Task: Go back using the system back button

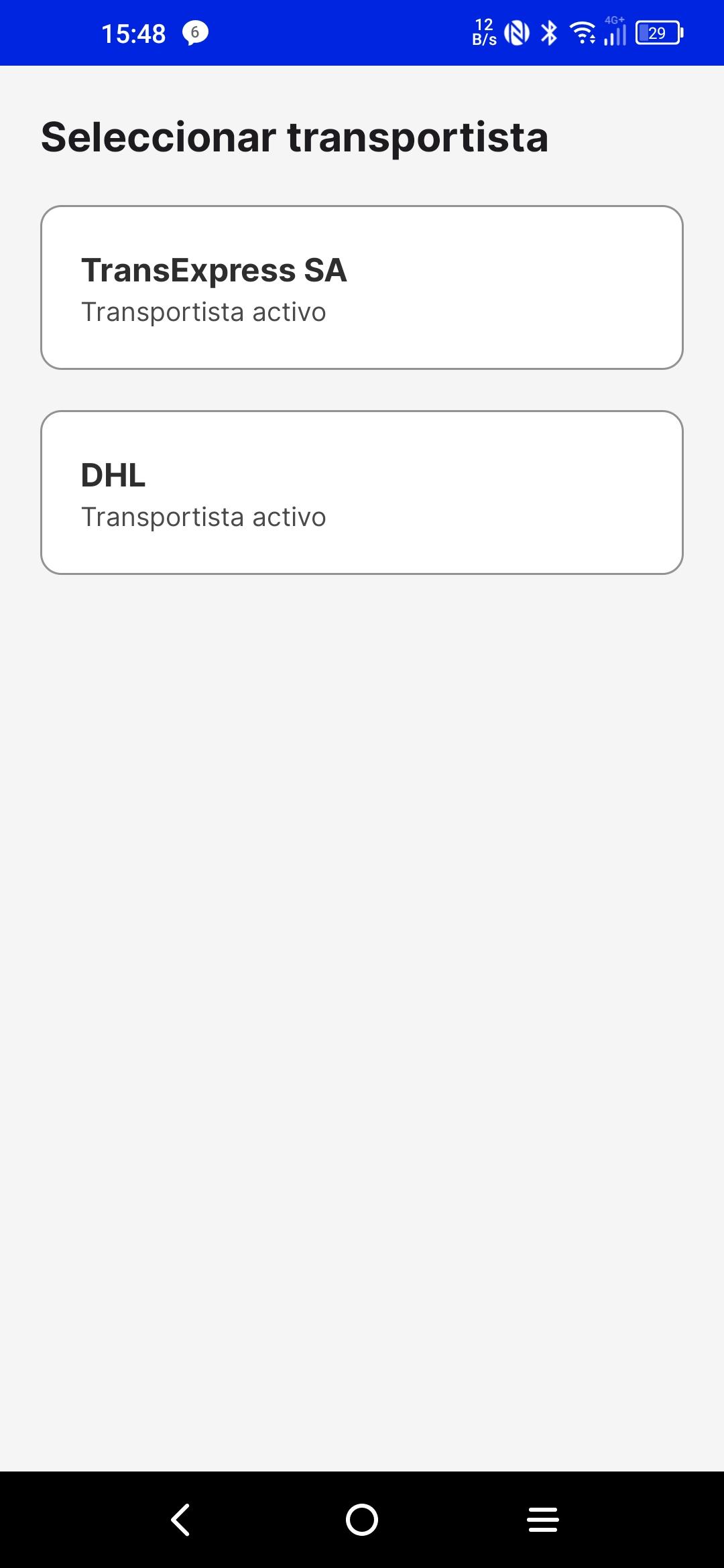Action: [x=181, y=1519]
